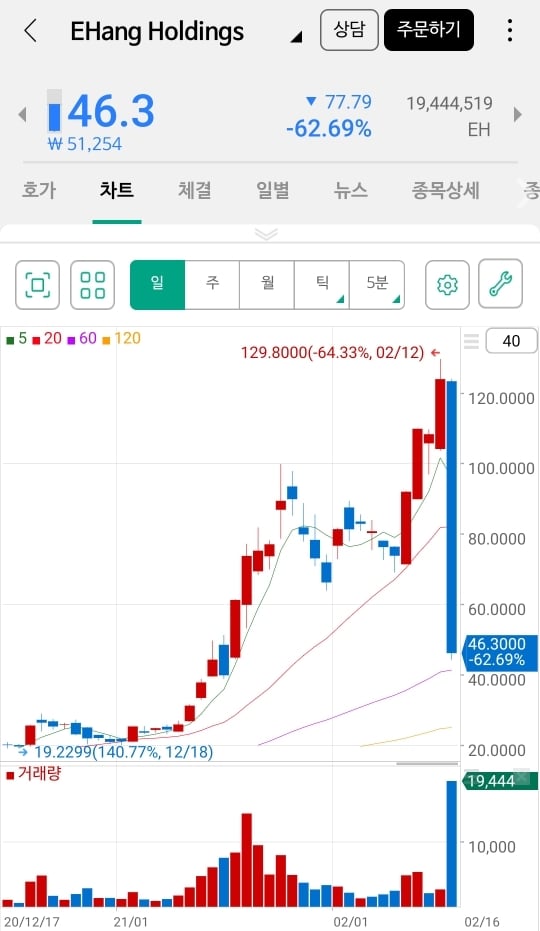Switch to the 호가 tab
Image resolution: width=540 pixels, height=931 pixels.
pos(39,190)
